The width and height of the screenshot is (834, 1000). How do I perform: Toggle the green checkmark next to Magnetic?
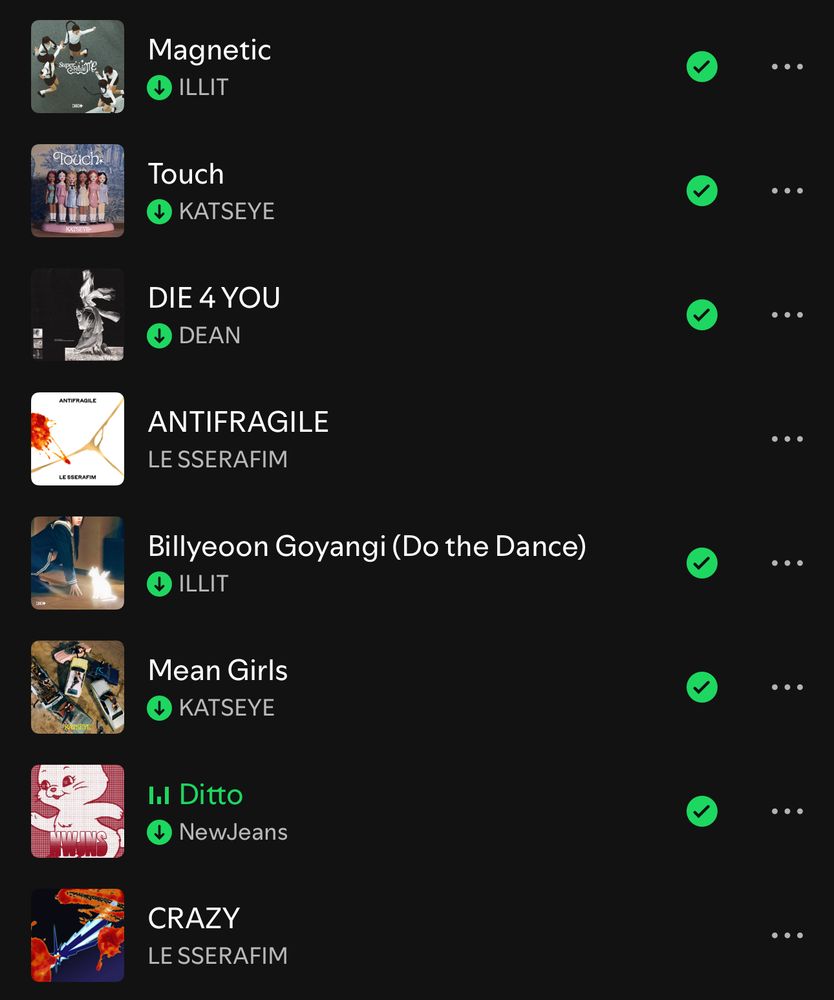pos(701,66)
